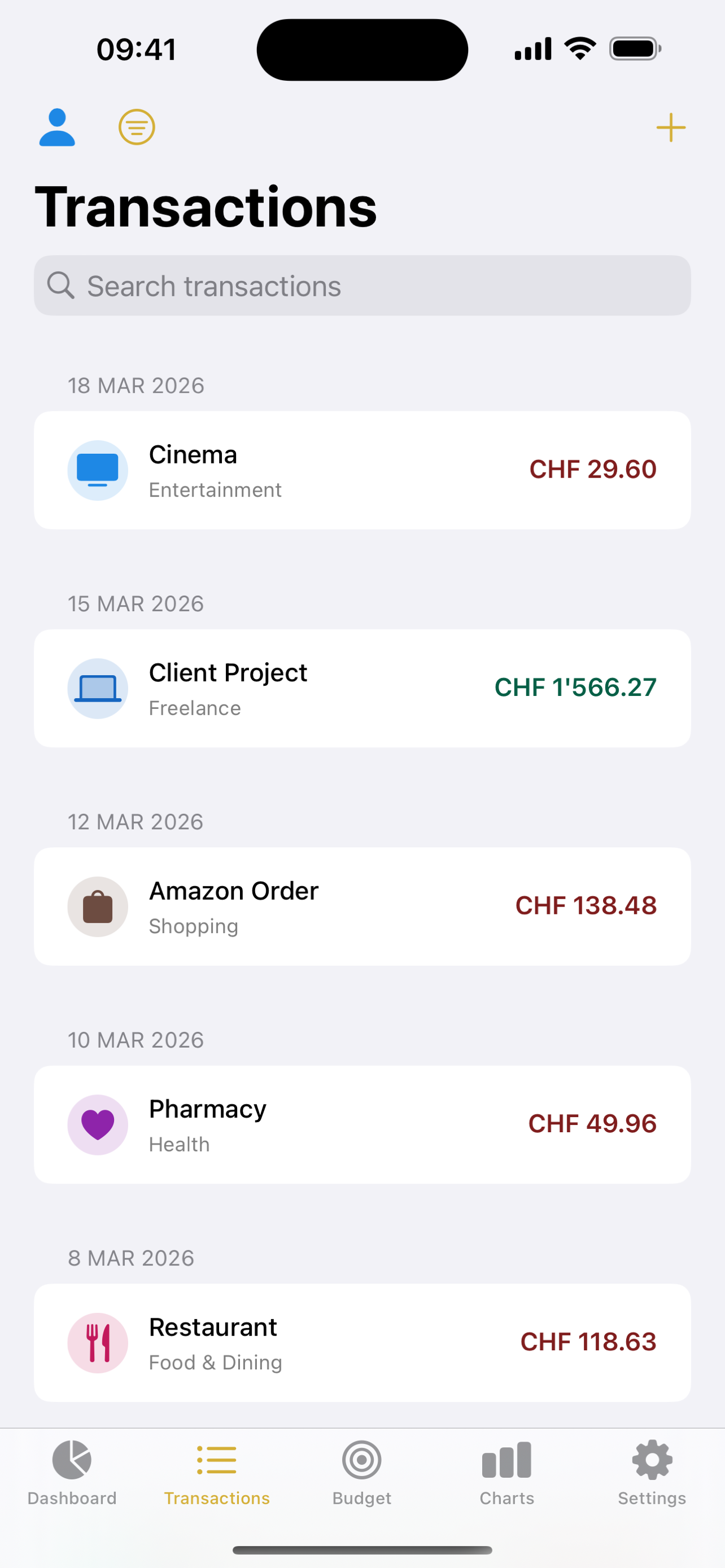Viewport: 725px width, 1568px height.
Task: Select the heart icon on Pharmacy entry
Action: (98, 1124)
